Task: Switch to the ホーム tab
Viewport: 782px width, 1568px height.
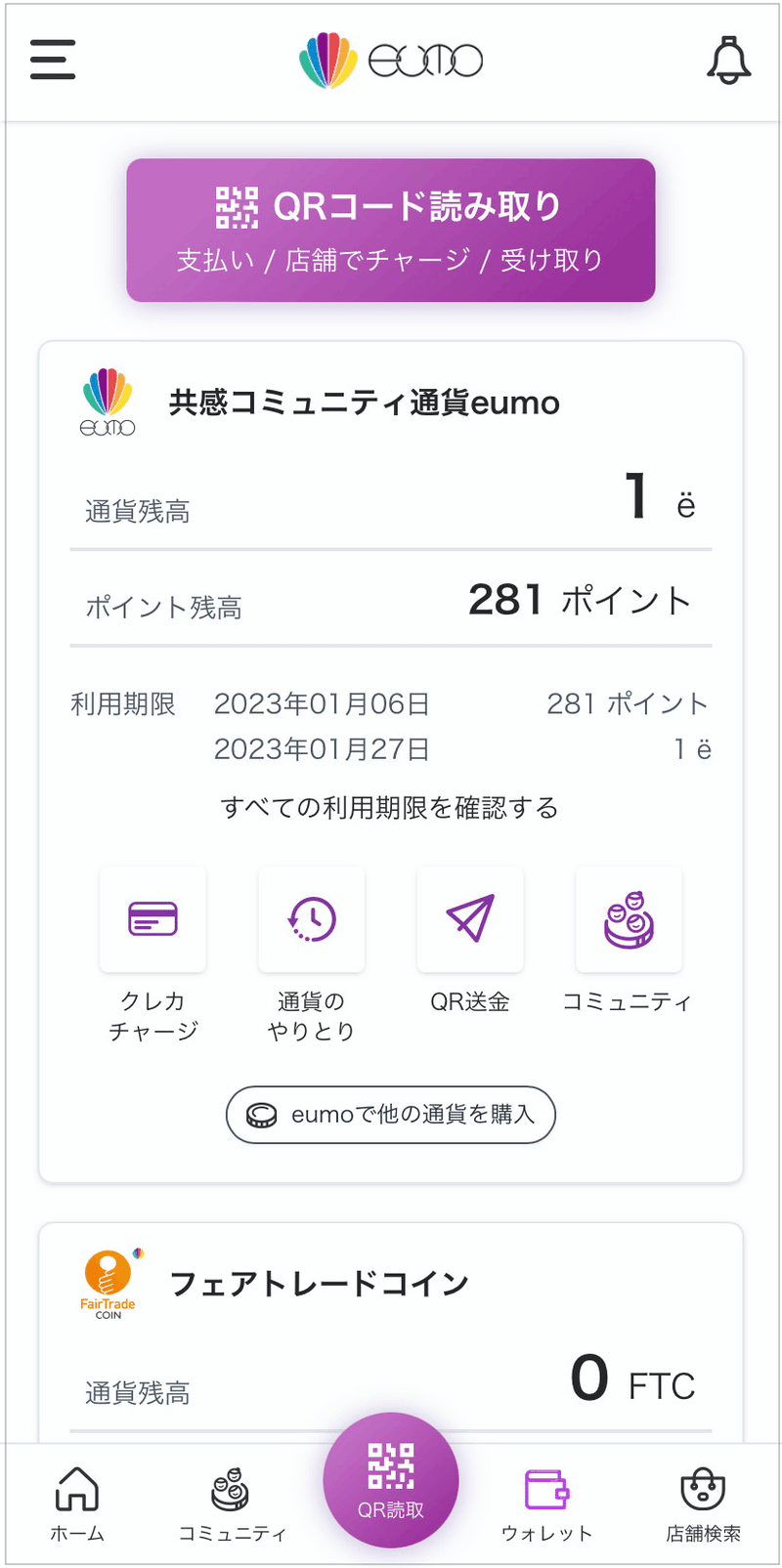Action: tap(77, 1505)
